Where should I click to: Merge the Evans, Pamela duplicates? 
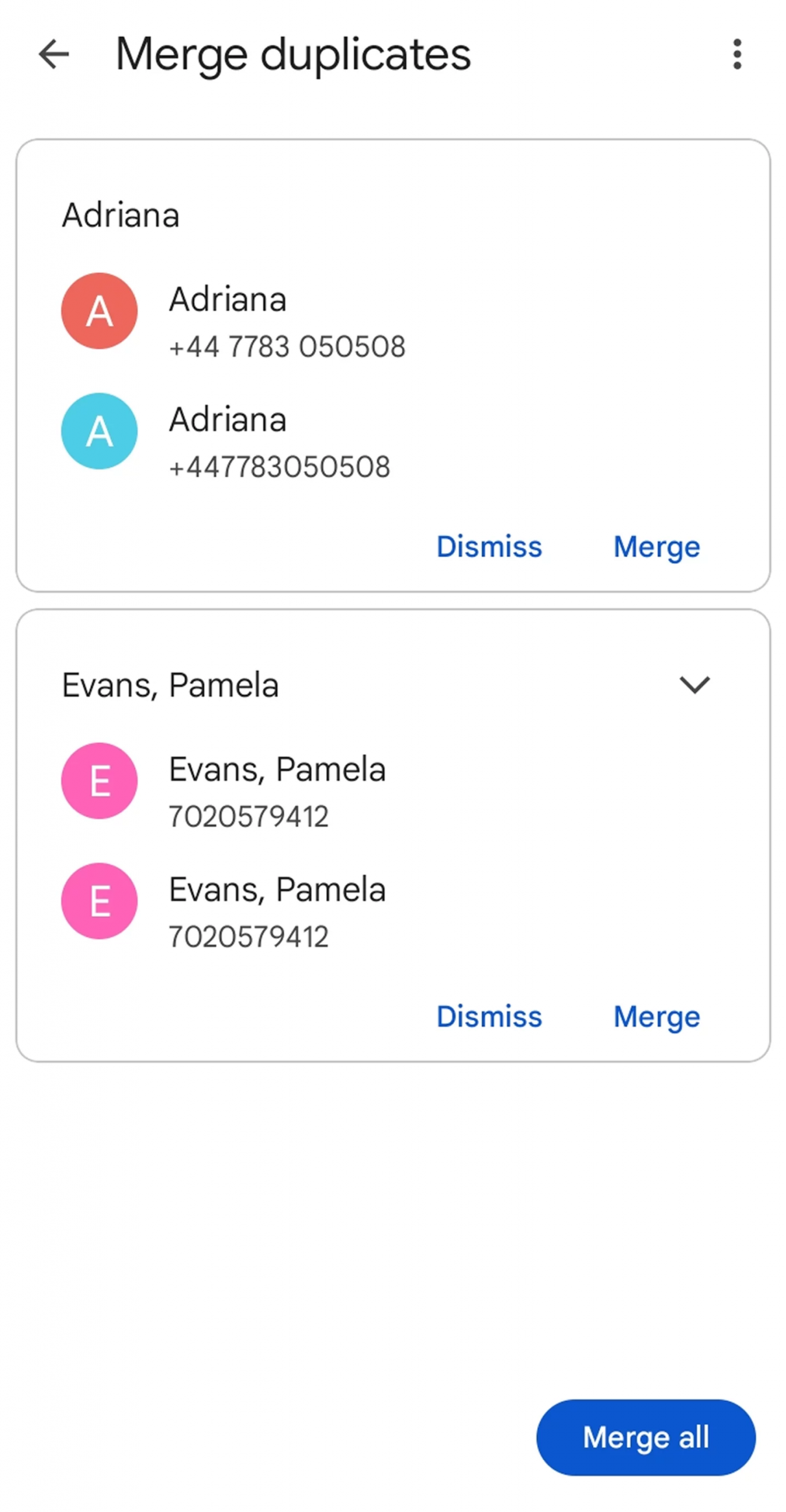point(656,1017)
